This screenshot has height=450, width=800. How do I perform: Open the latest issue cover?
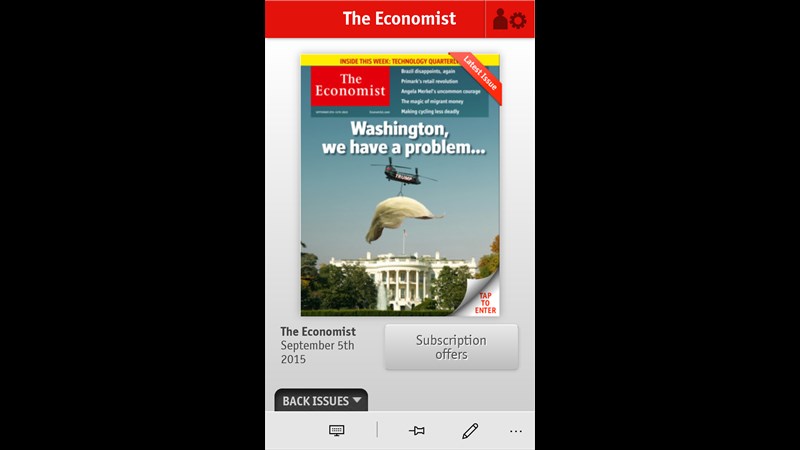click(x=400, y=185)
